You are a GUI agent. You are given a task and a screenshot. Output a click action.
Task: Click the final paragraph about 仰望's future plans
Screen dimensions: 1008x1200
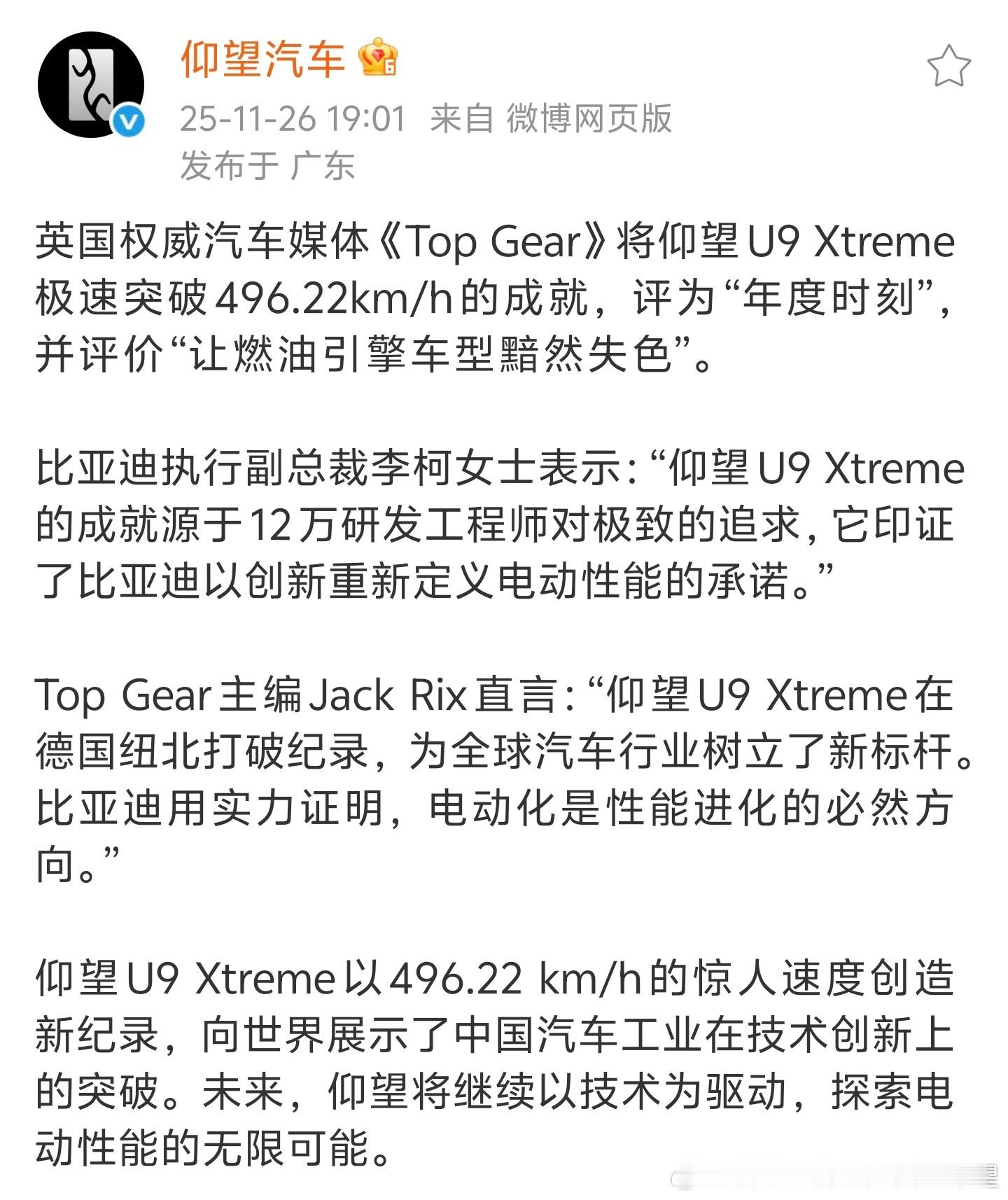tap(490, 1043)
